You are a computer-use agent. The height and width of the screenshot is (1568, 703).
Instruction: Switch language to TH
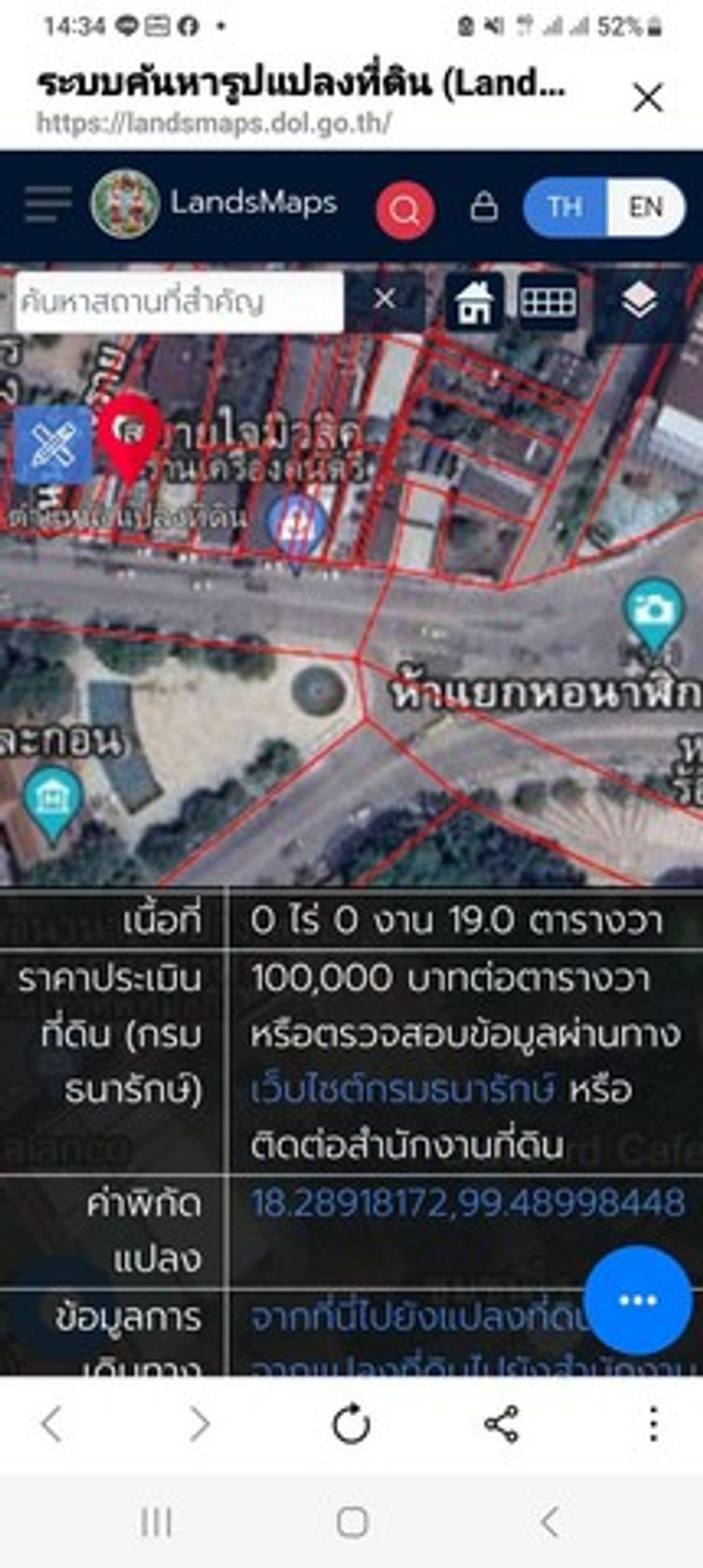click(565, 207)
